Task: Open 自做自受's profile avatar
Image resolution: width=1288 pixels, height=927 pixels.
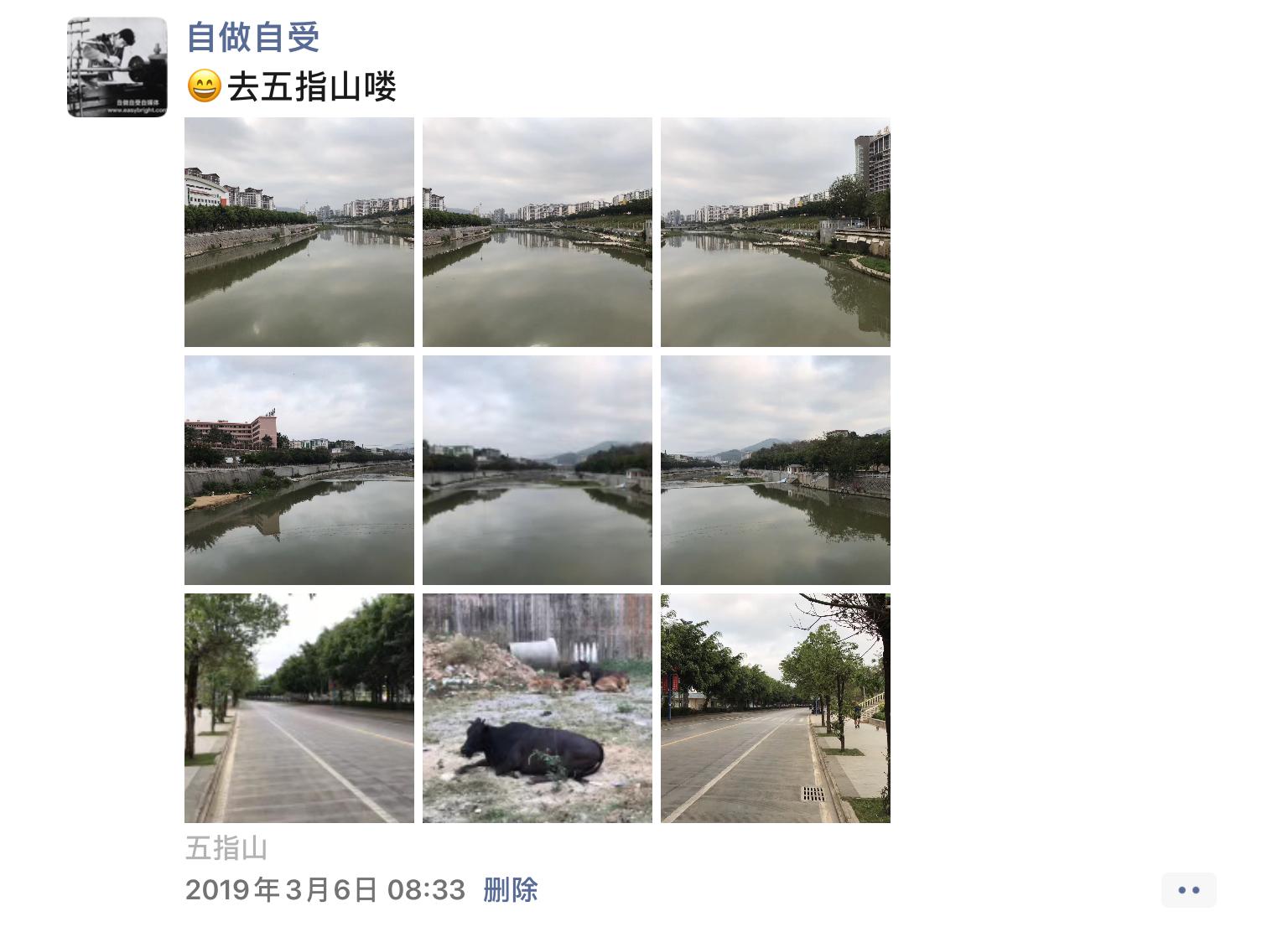Action: tap(117, 67)
